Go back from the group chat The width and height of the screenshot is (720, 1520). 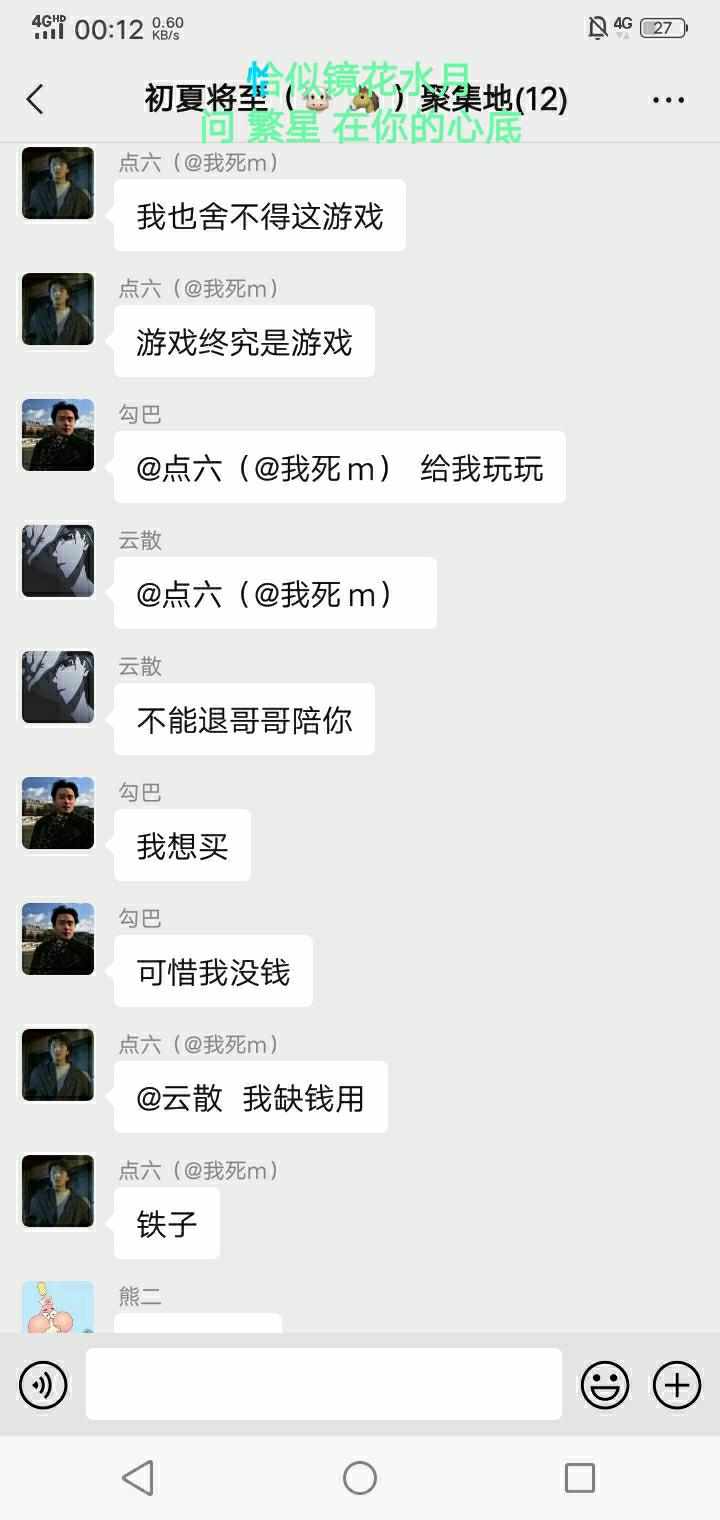[x=35, y=99]
